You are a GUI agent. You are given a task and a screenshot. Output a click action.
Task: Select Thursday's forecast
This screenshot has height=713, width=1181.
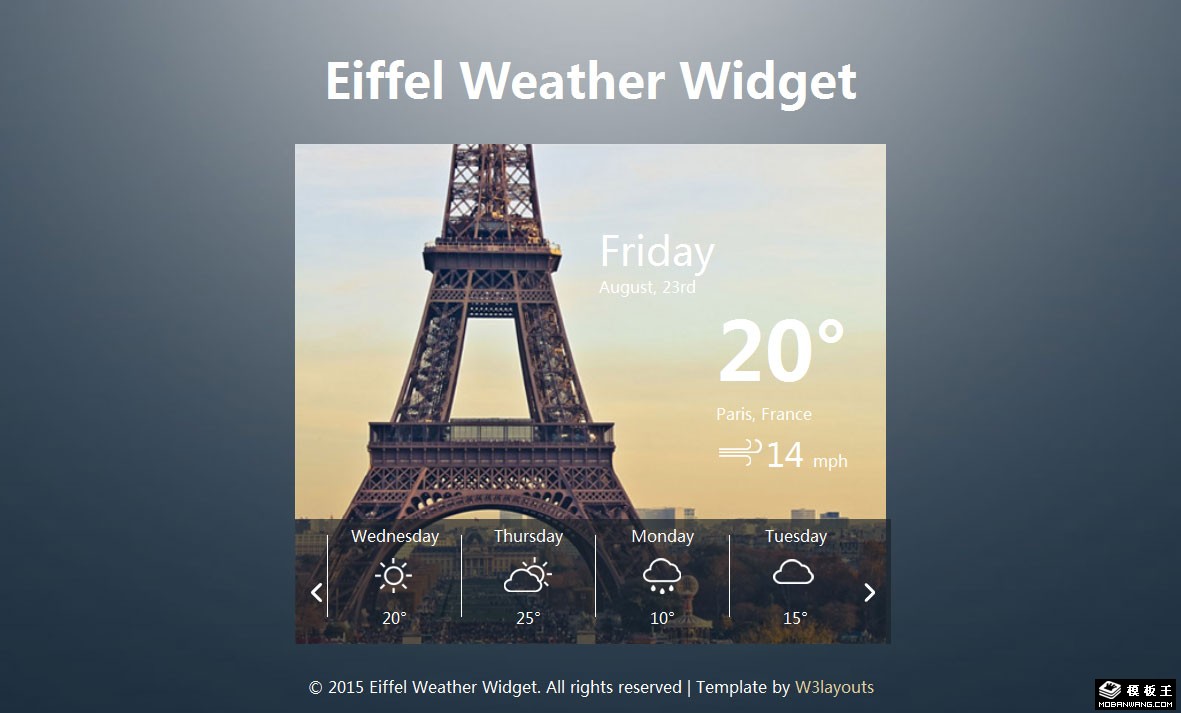click(x=528, y=576)
